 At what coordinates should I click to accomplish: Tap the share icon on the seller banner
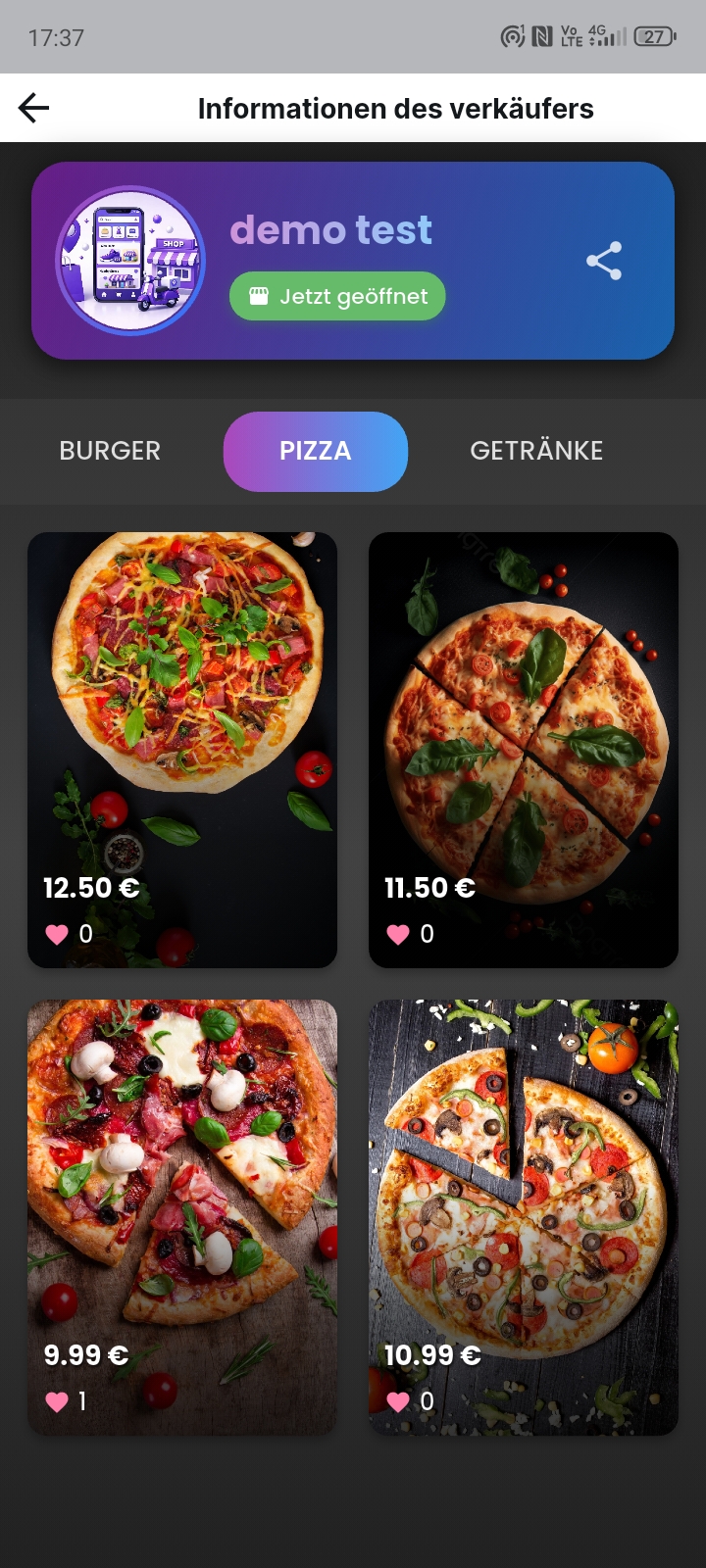pos(605,260)
